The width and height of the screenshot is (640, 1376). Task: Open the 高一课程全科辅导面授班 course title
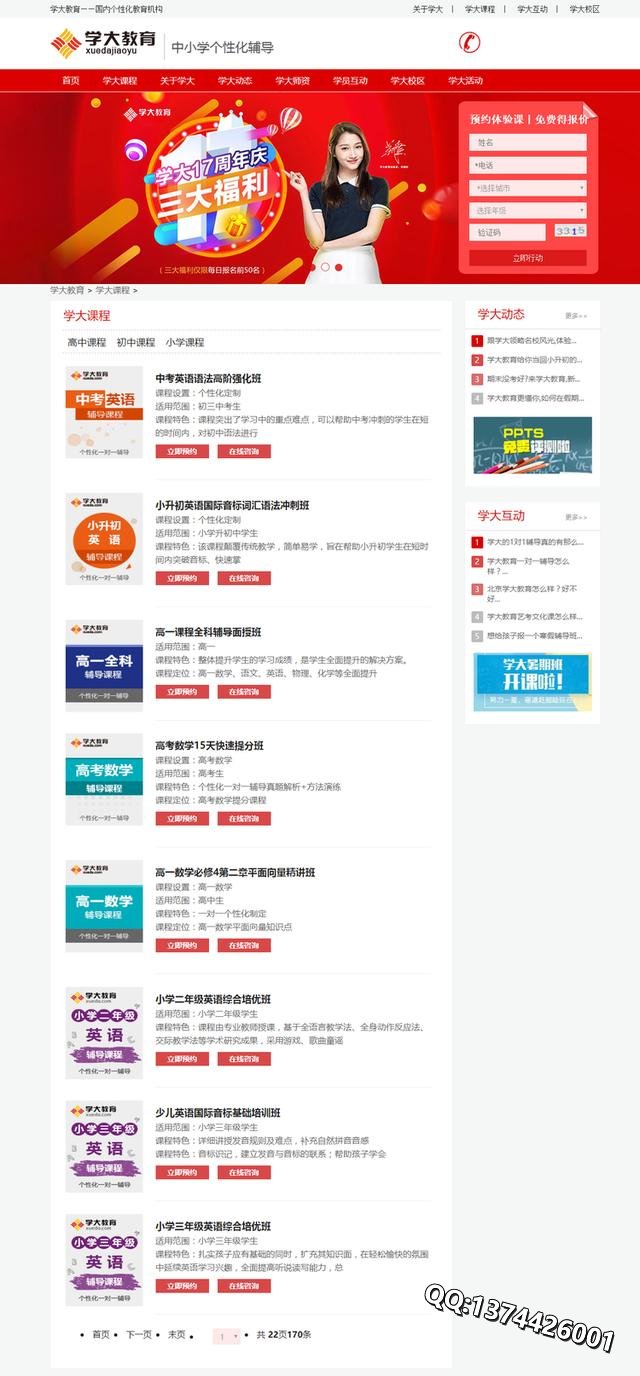(208, 632)
